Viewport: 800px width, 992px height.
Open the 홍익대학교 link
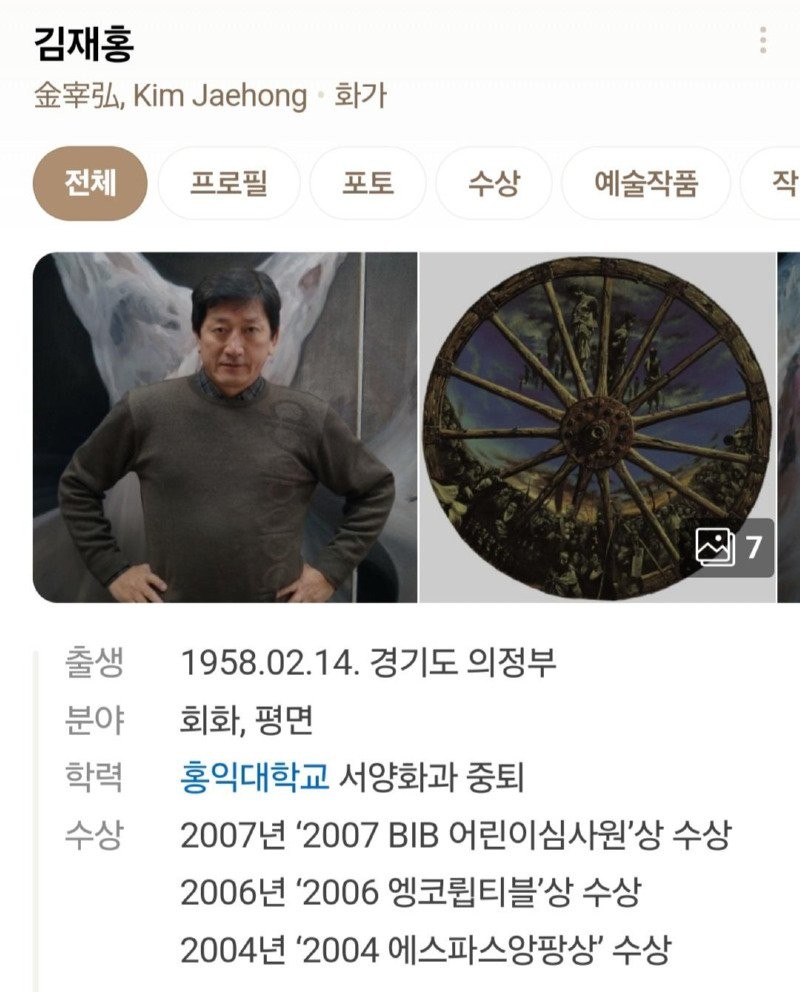(x=255, y=776)
